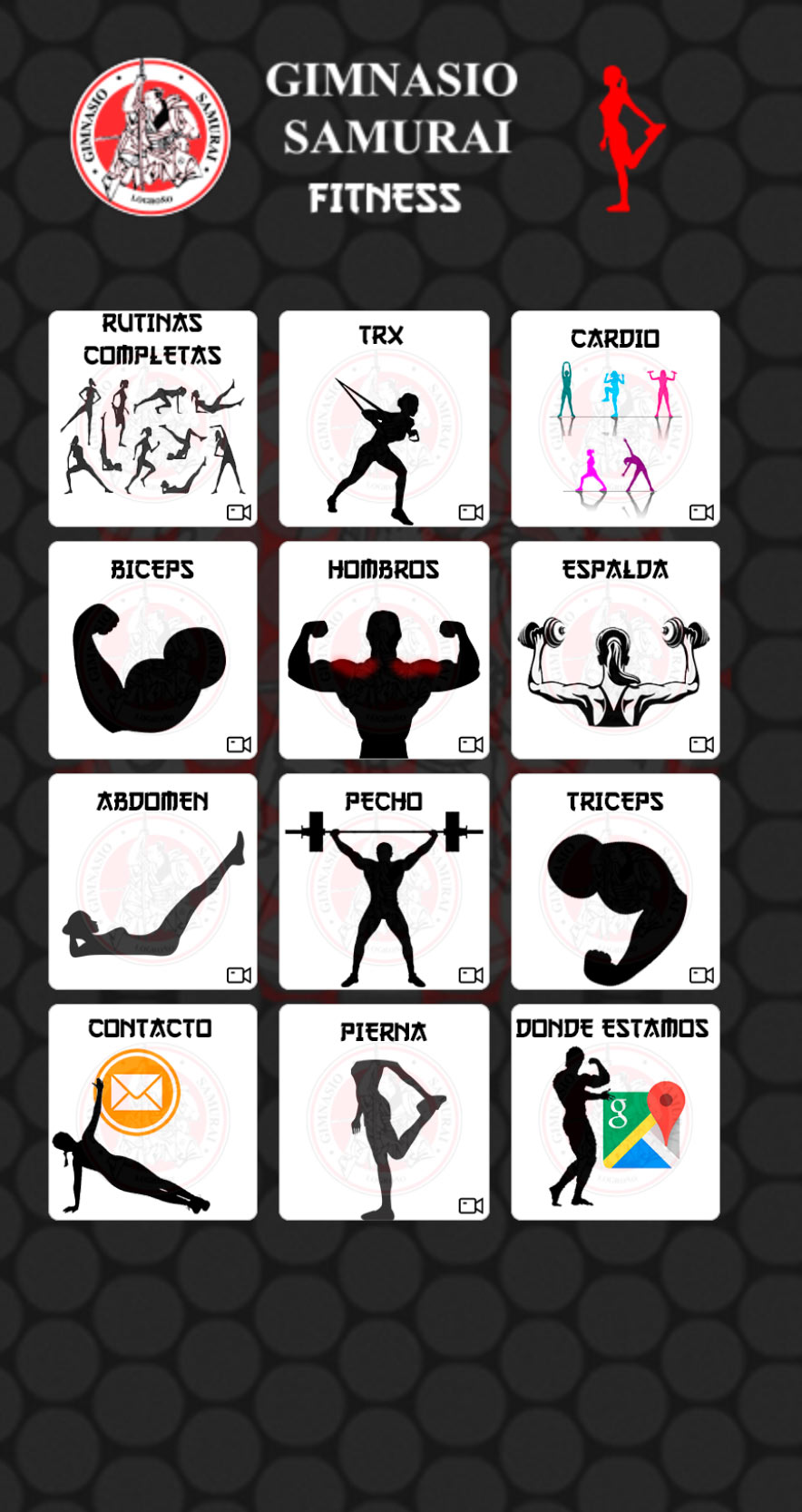Select the Cardio tile
Screen dimensions: 802x1512
point(615,418)
